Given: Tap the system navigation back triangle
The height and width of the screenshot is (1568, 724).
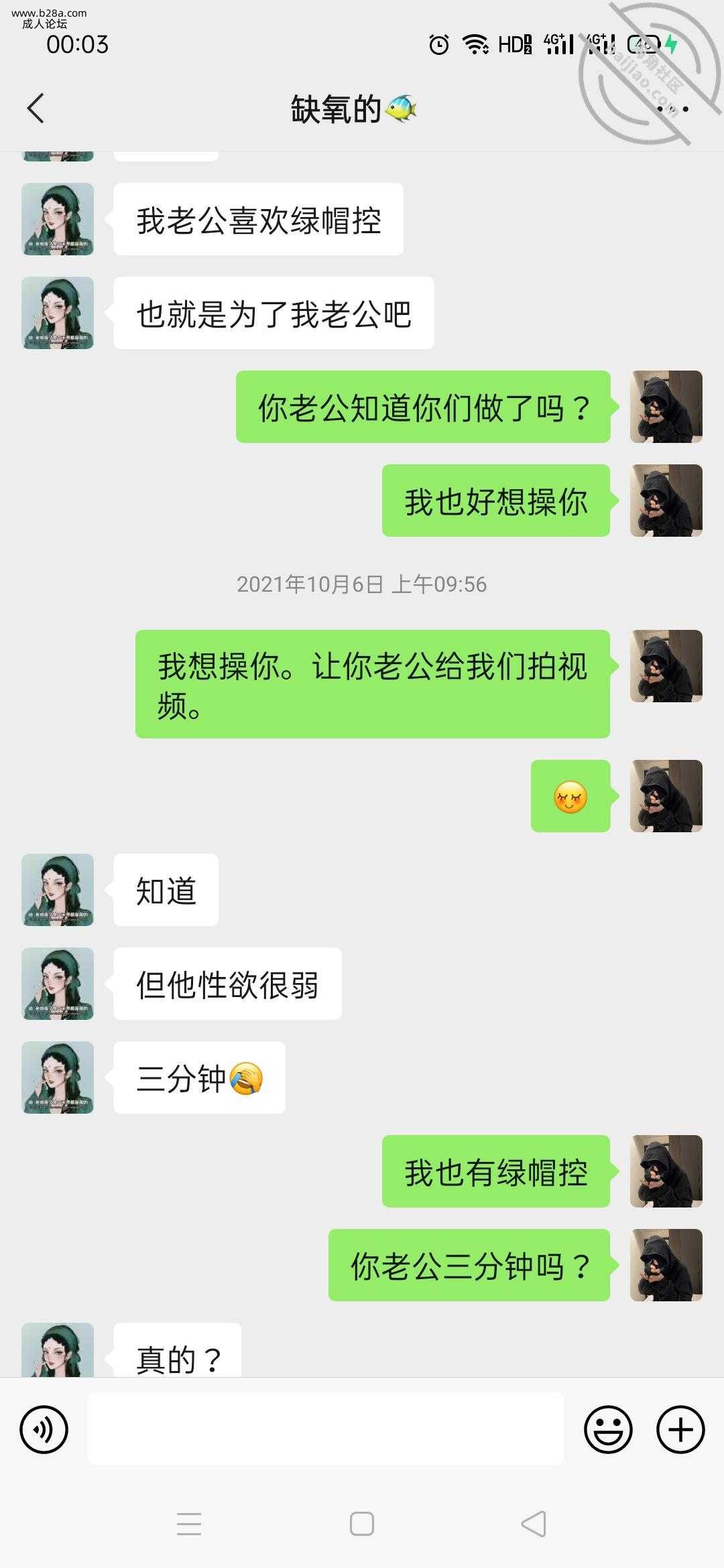Looking at the screenshot, I should (534, 1524).
